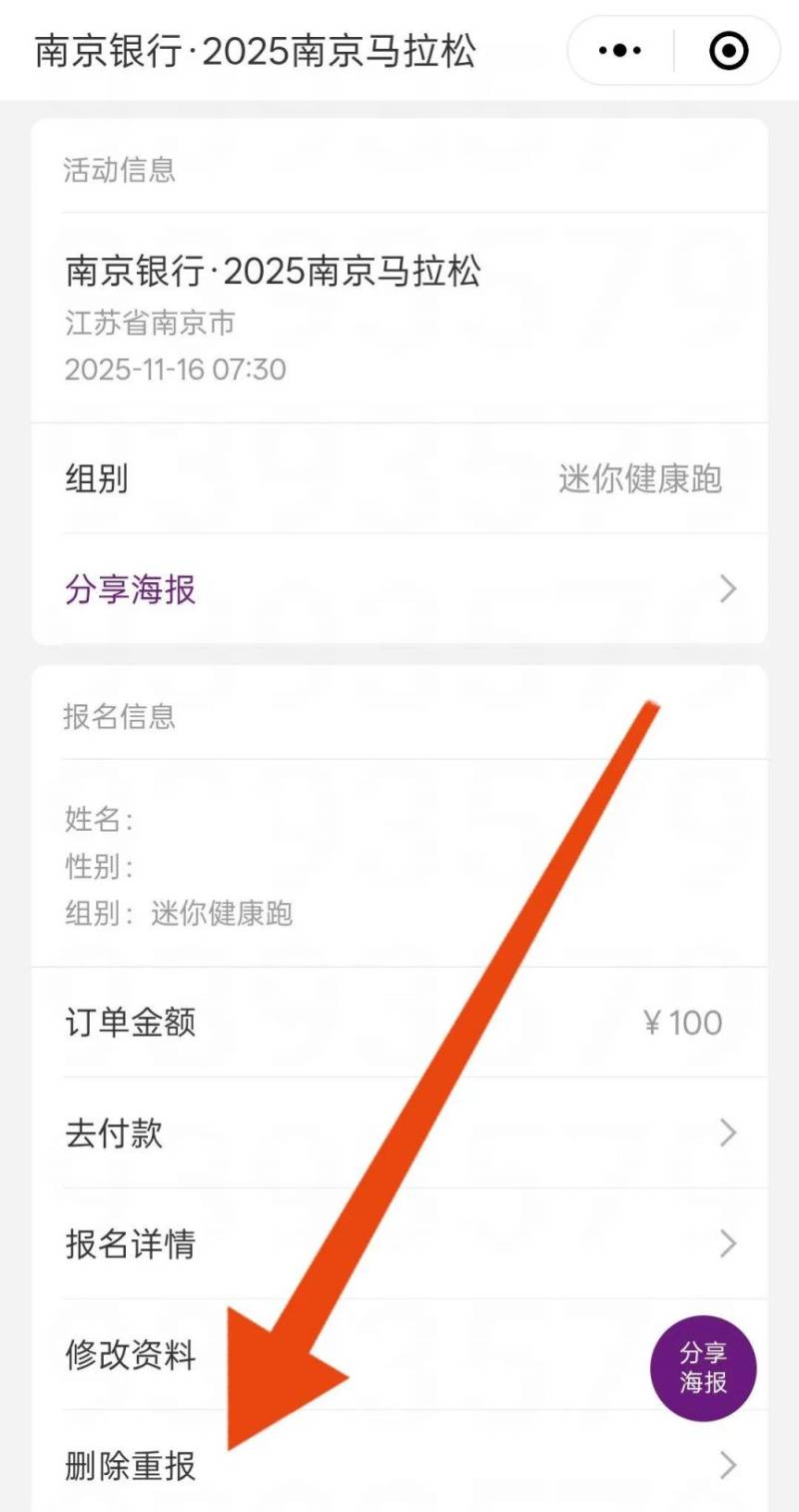Tap the capsule close/home icon top right
The height and width of the screenshot is (1512, 799).
coord(728,48)
